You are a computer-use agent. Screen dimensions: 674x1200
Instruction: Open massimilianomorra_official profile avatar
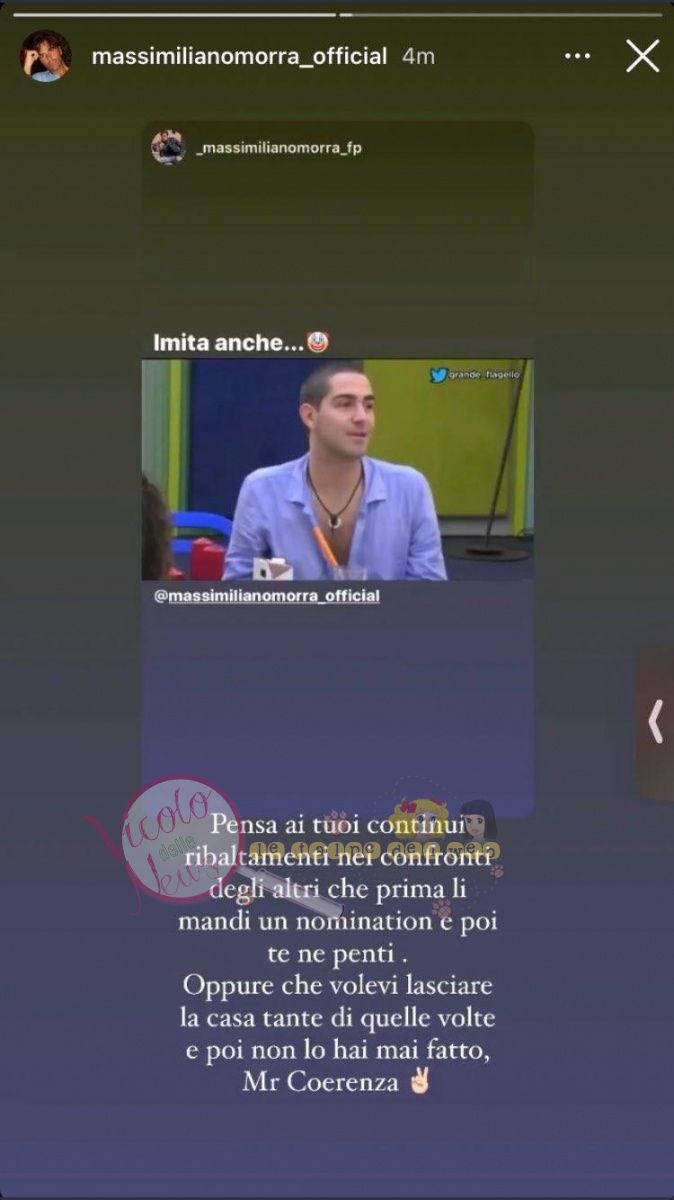click(45, 56)
